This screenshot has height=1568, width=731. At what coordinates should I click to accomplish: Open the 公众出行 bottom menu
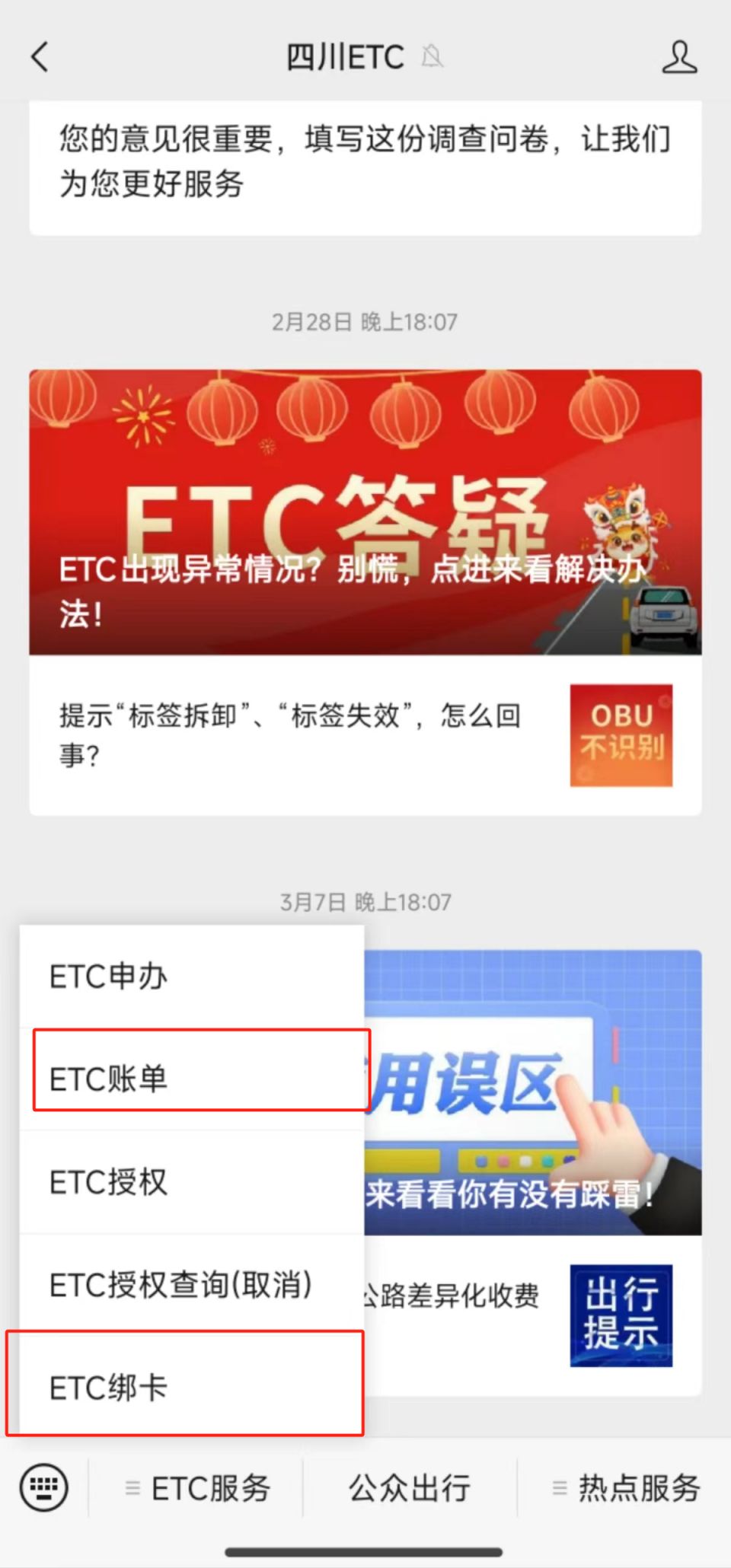tap(410, 1488)
